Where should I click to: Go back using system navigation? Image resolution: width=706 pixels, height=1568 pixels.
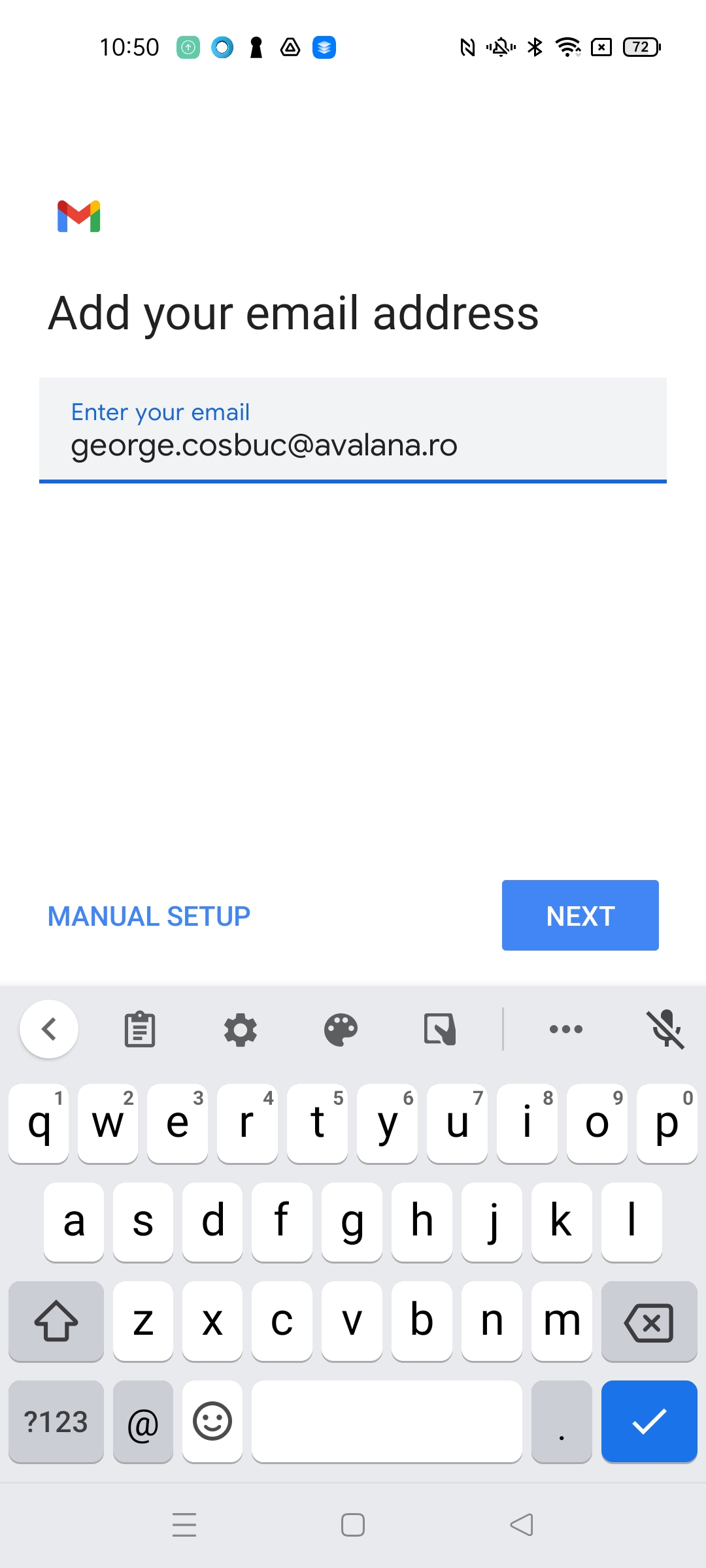point(522,1525)
